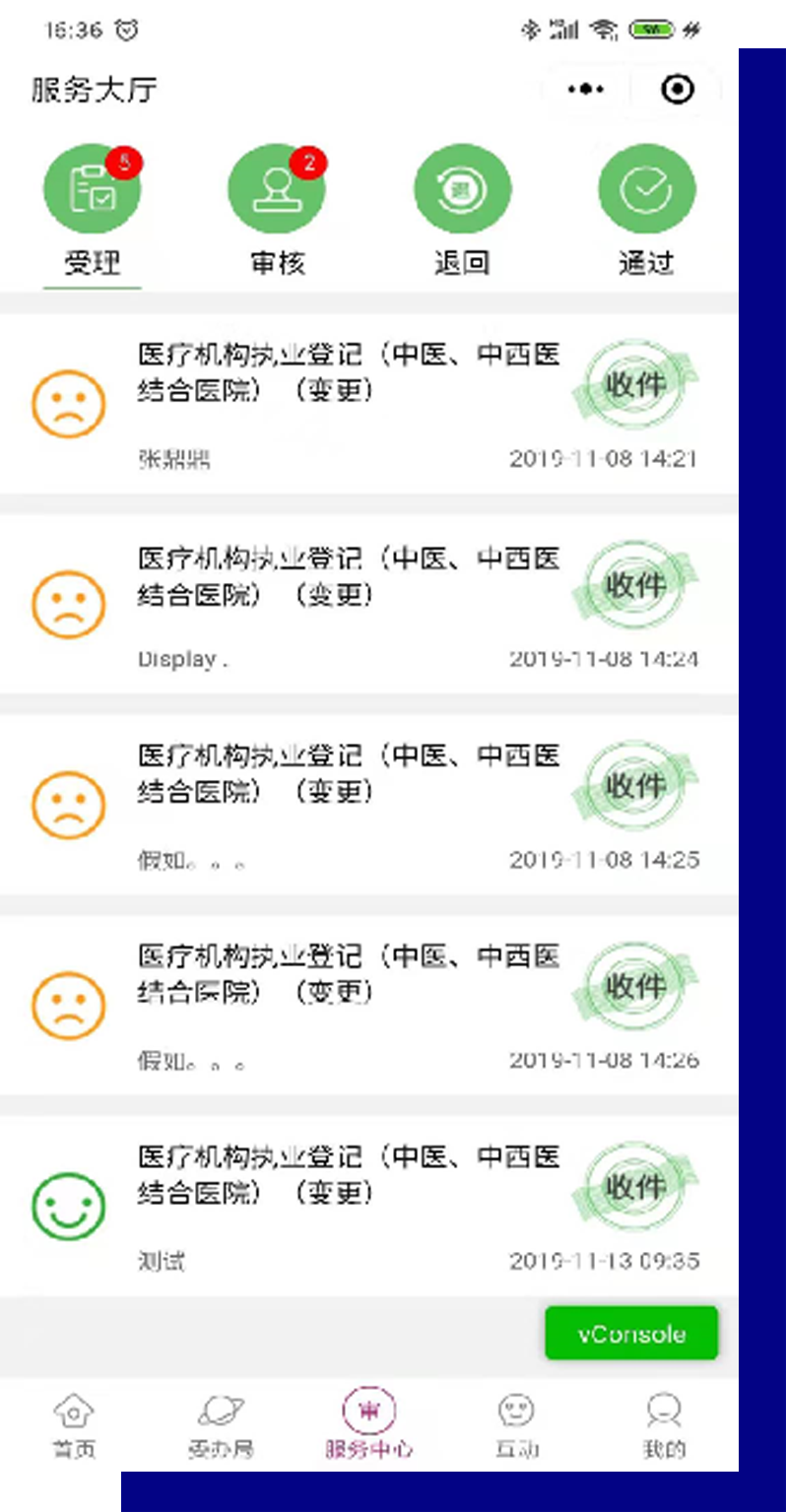Go to the 首页 tab
Screen dimensions: 786x1512
74,1425
